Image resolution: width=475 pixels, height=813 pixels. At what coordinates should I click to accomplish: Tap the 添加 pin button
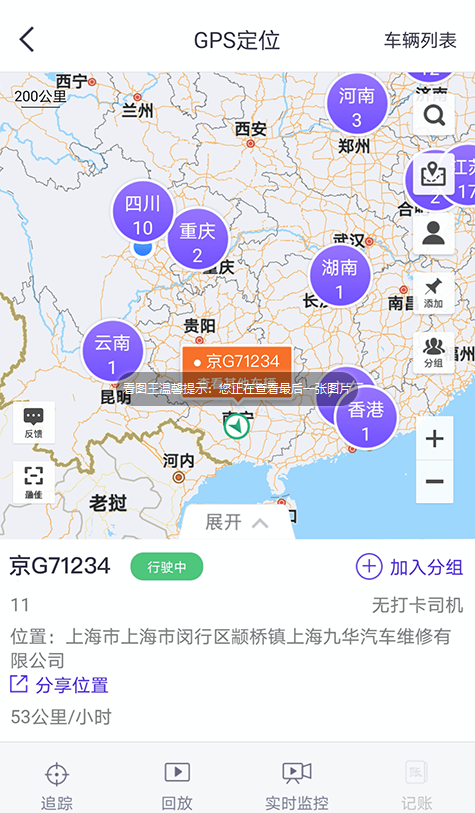[x=434, y=293]
